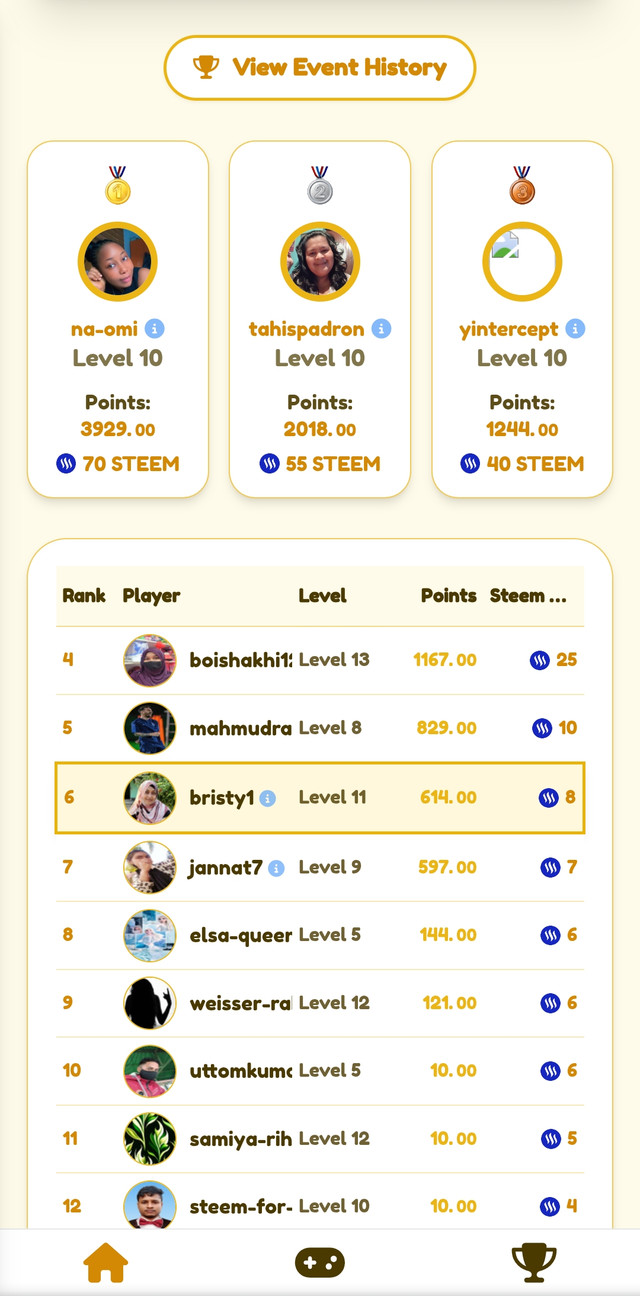Select the boishakhi row at rank 4
The image size is (640, 1296).
pos(320,660)
